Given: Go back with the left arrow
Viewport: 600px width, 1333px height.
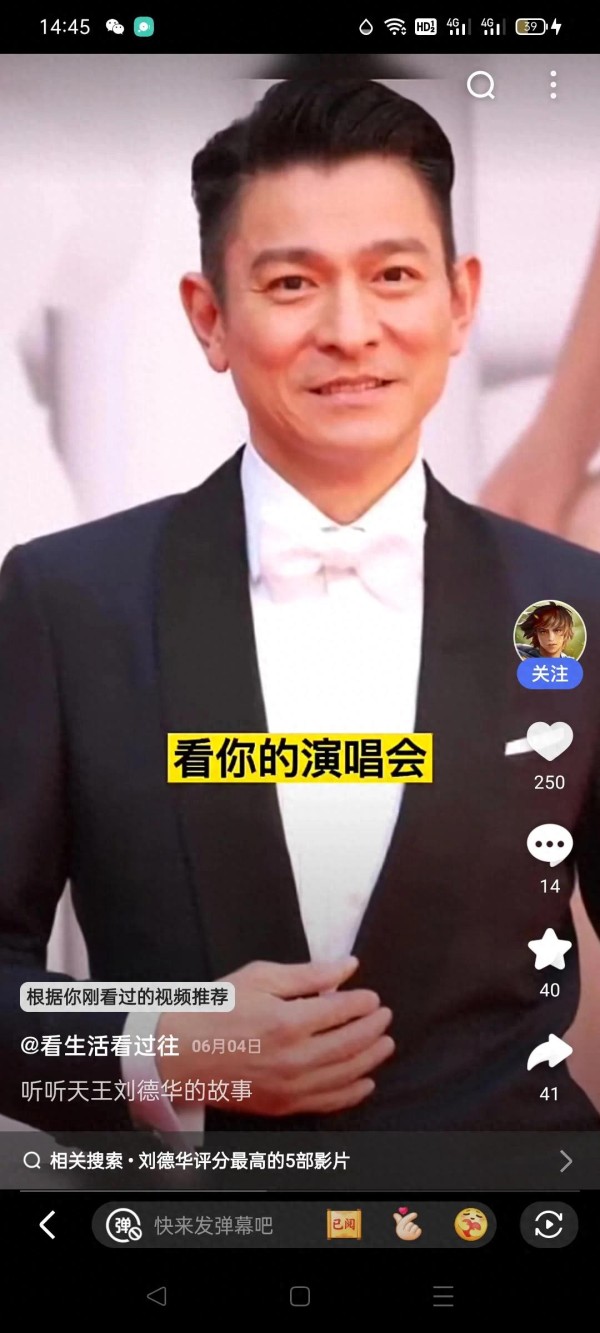Looking at the screenshot, I should 47,1225.
